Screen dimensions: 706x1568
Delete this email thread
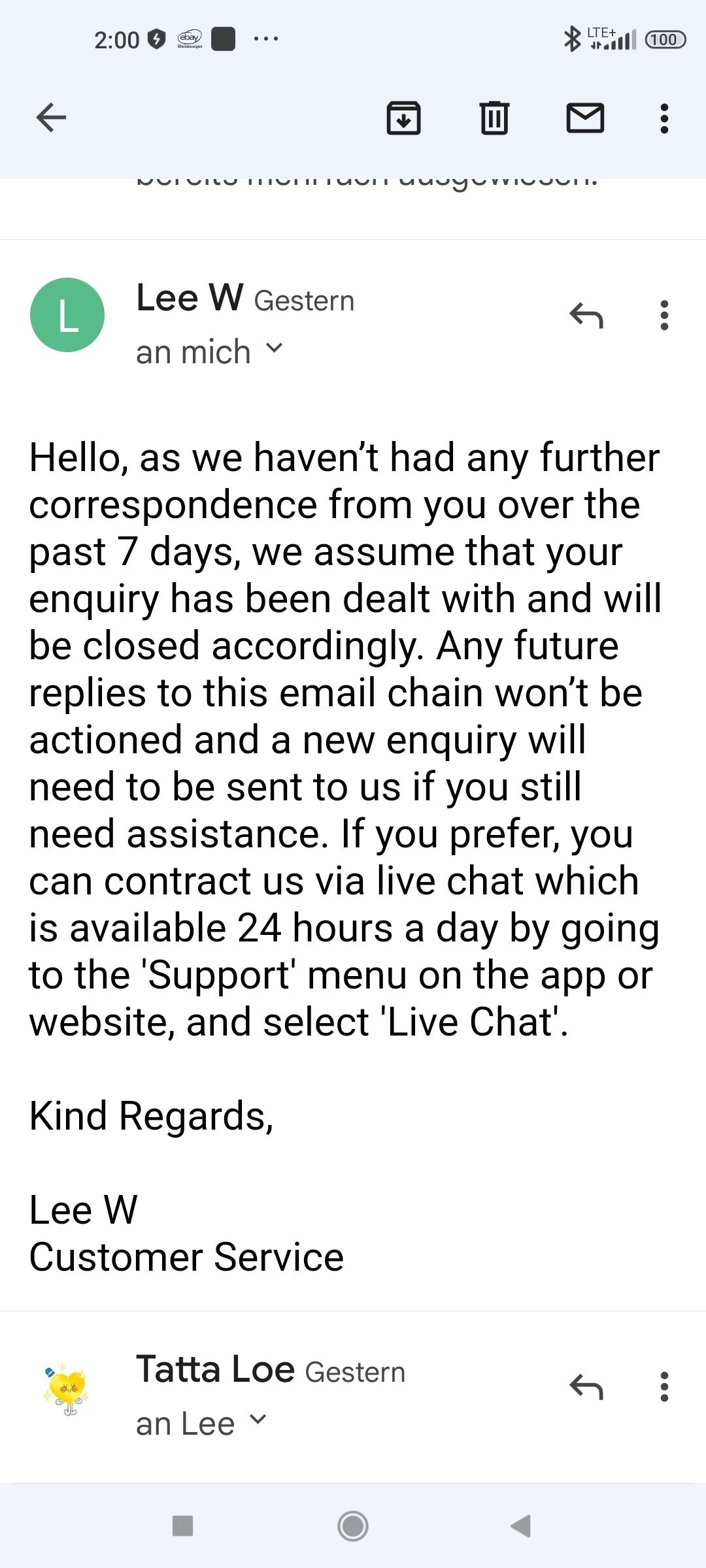(494, 118)
